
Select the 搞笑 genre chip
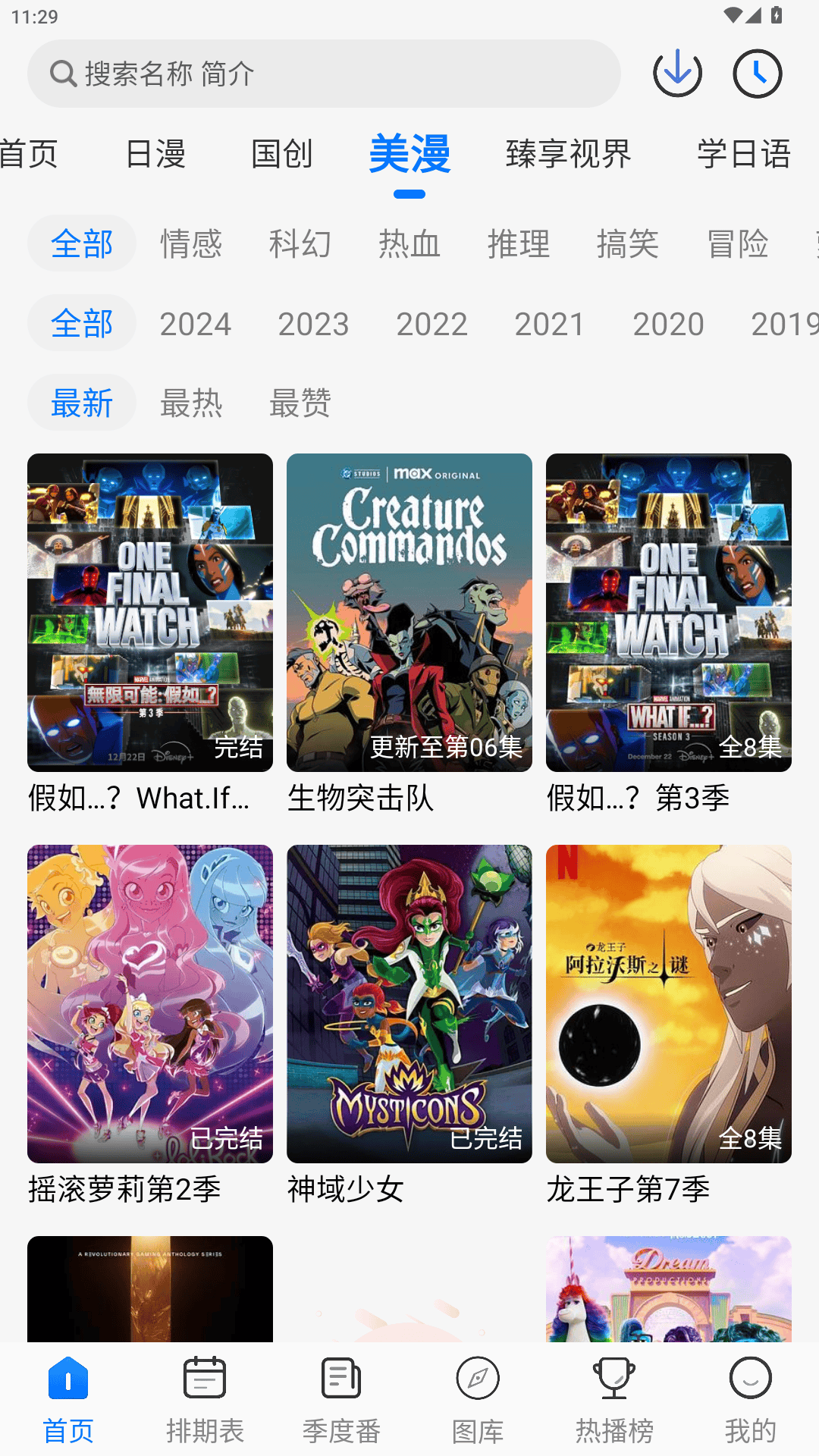click(628, 243)
